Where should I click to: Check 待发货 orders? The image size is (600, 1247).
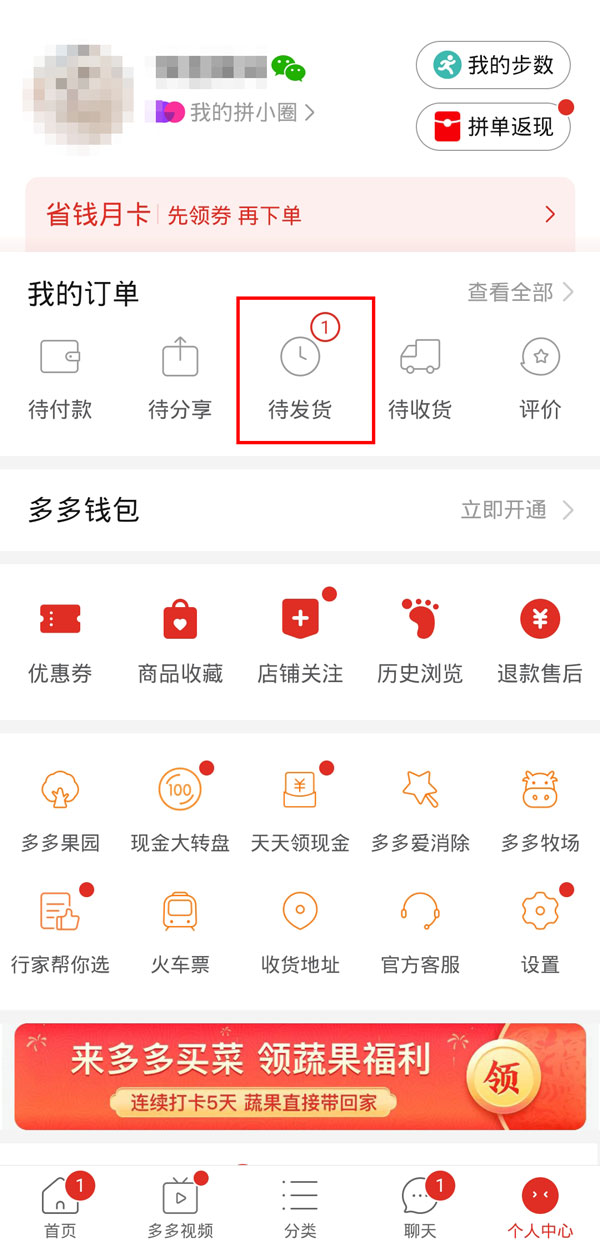click(x=300, y=377)
